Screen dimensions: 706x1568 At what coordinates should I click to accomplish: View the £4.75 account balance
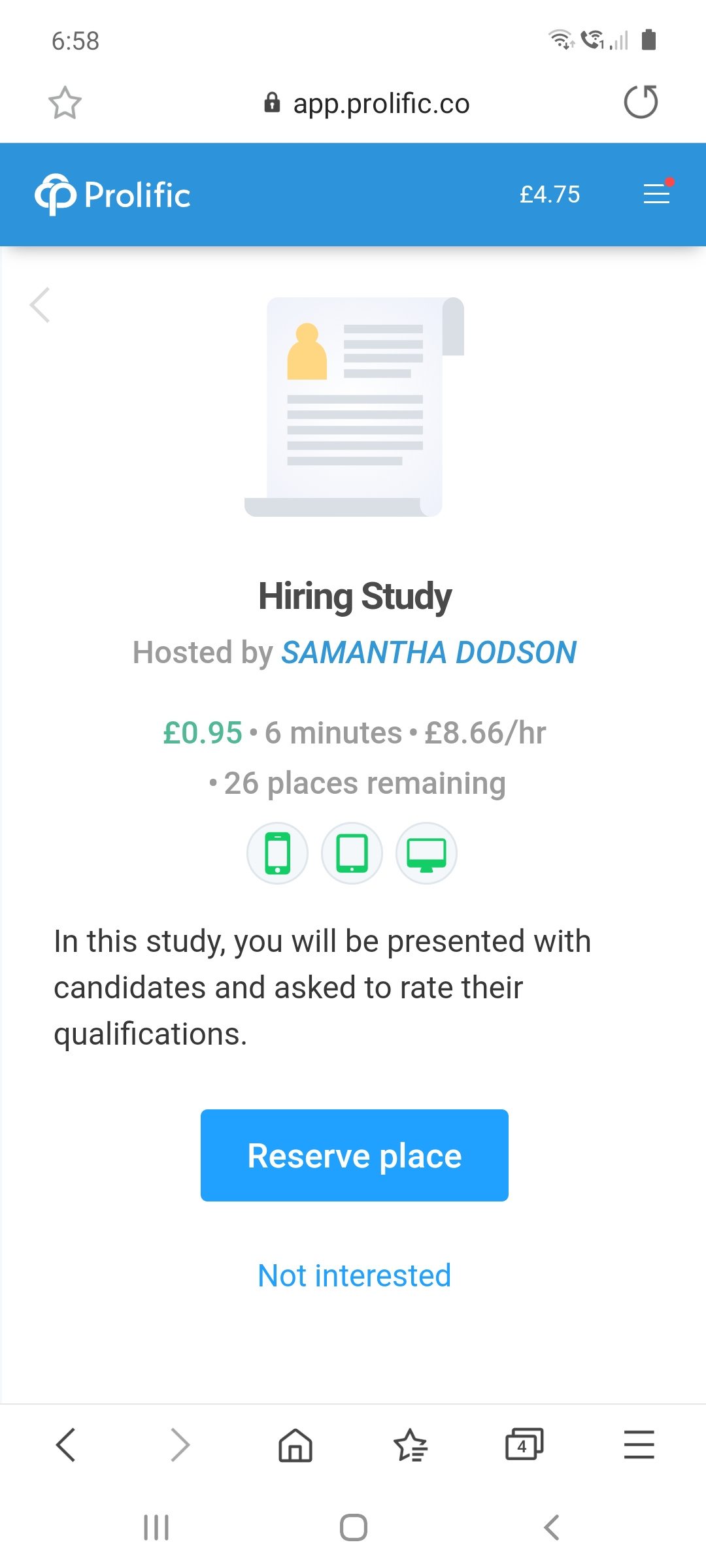[x=550, y=194]
